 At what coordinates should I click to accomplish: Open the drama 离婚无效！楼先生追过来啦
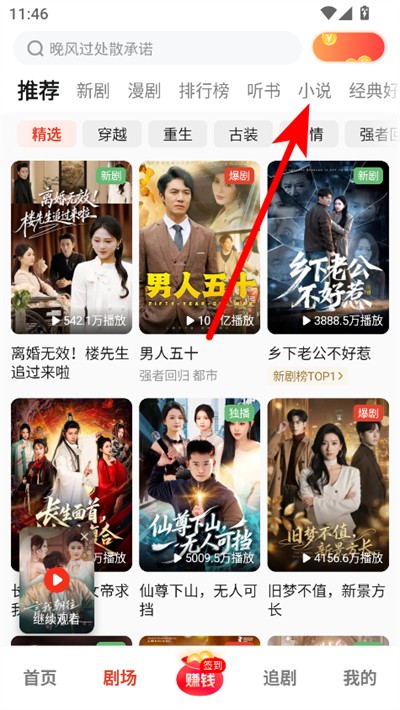72,247
